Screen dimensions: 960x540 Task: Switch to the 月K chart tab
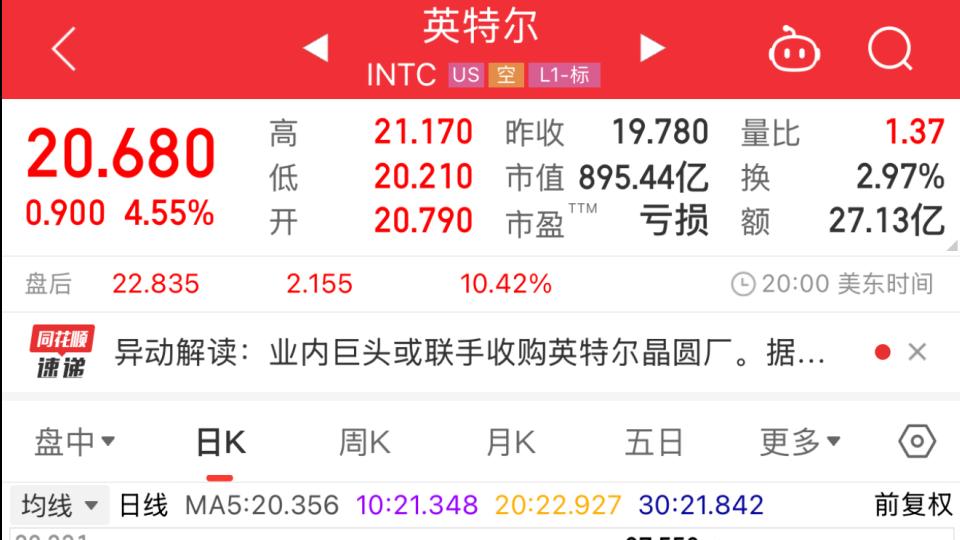tap(510, 441)
